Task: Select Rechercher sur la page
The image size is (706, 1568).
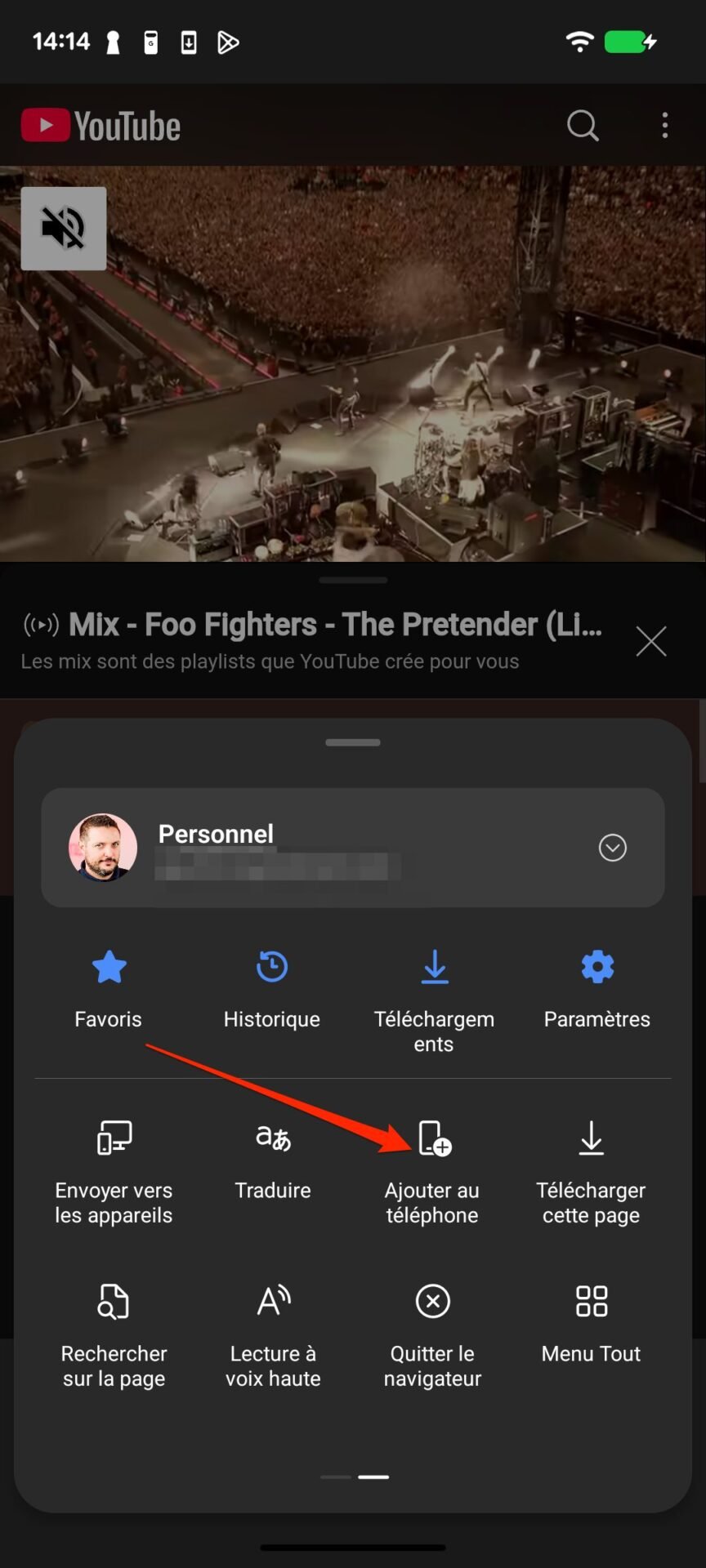Action: click(114, 1336)
